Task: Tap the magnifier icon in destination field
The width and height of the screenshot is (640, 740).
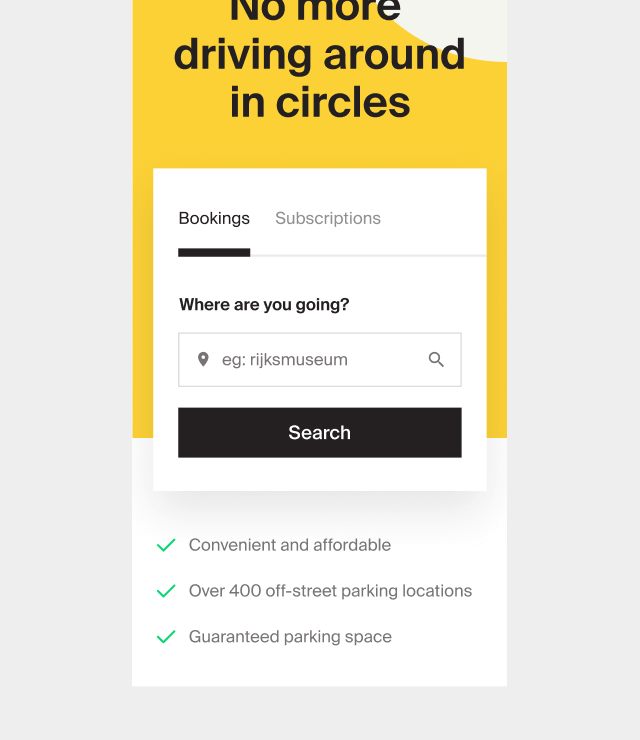Action: [436, 360]
